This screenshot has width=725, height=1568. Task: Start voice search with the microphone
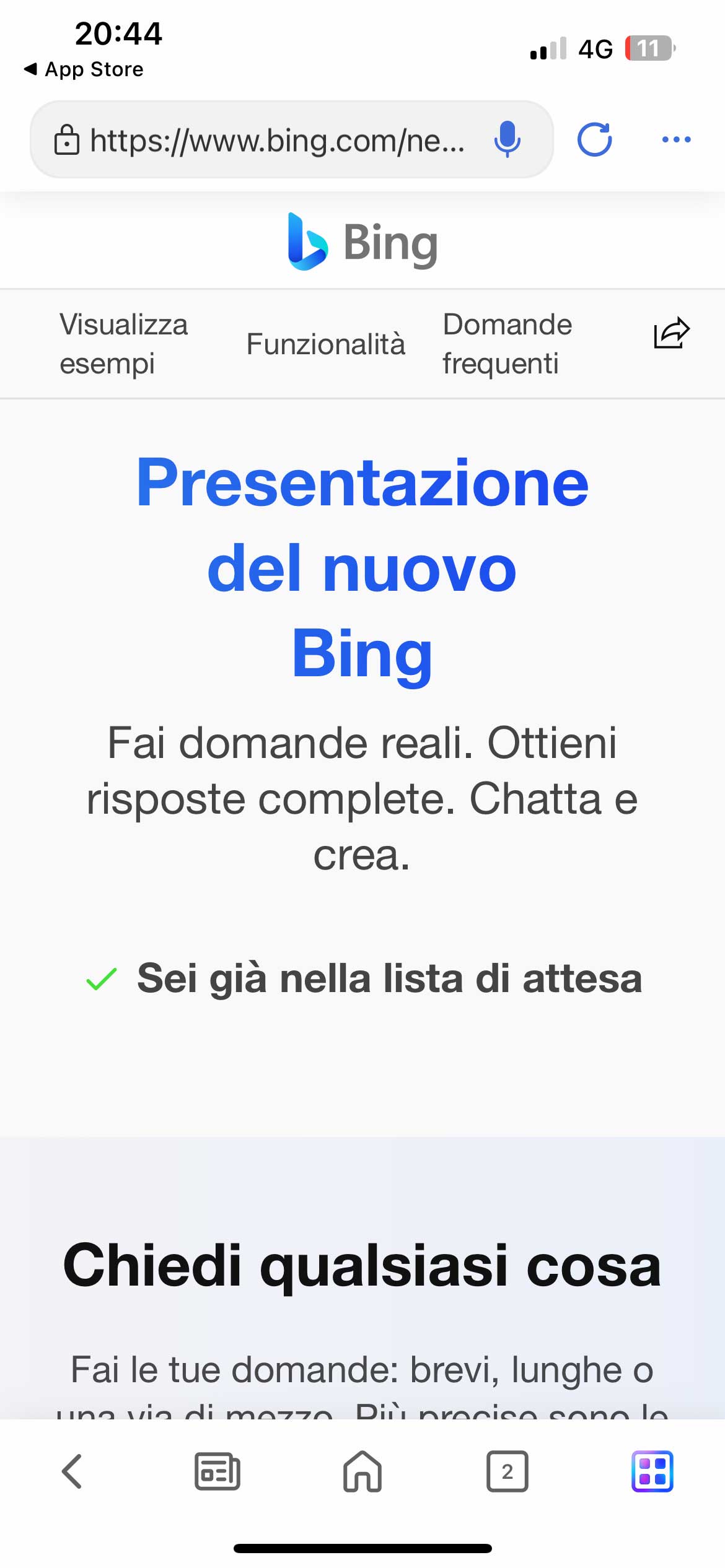pyautogui.click(x=507, y=139)
